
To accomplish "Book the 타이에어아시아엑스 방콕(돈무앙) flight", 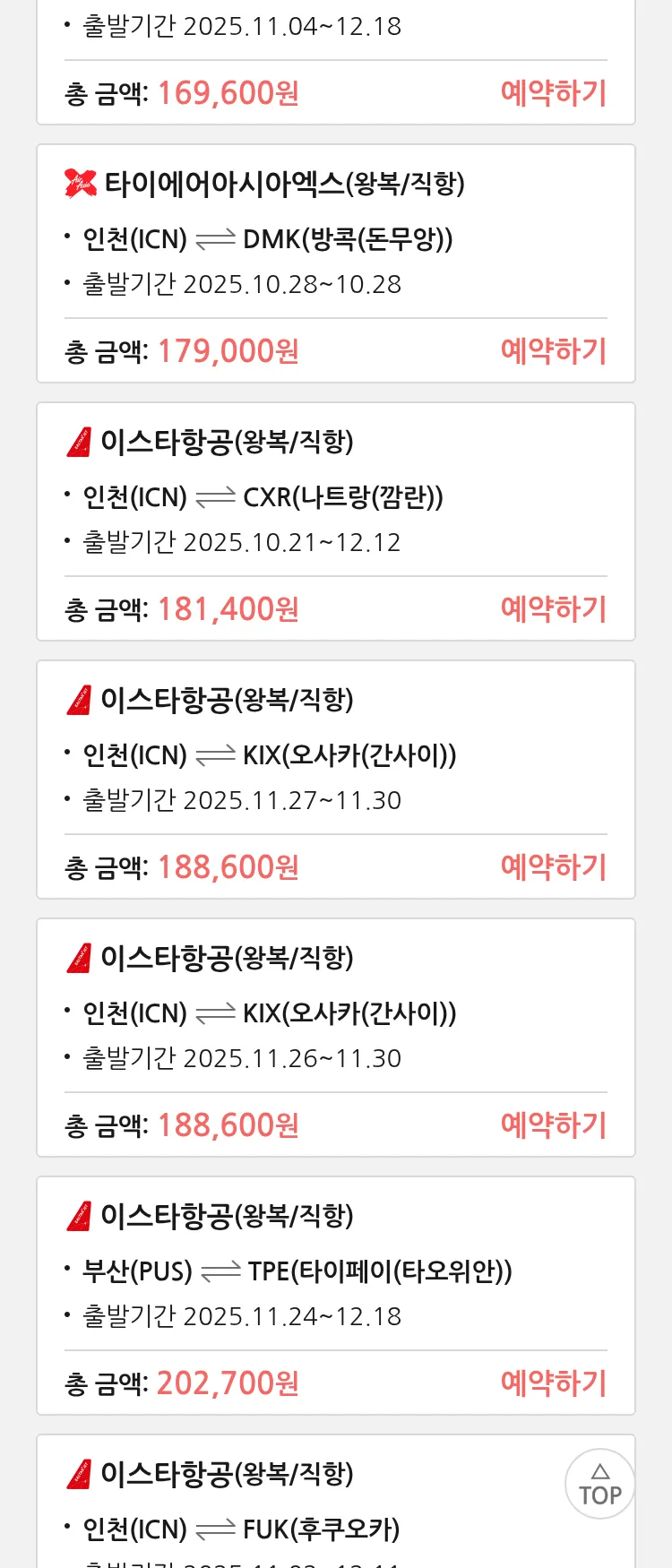I will [553, 351].
